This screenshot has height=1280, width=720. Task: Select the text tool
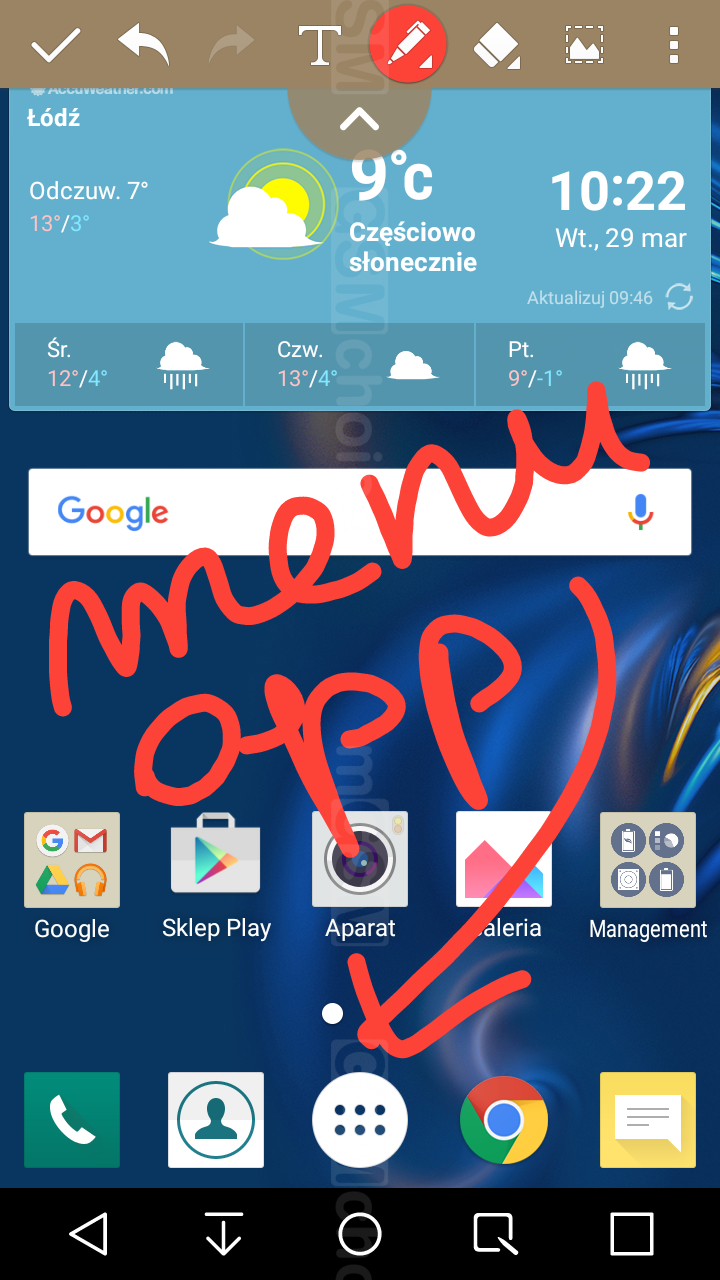(319, 45)
